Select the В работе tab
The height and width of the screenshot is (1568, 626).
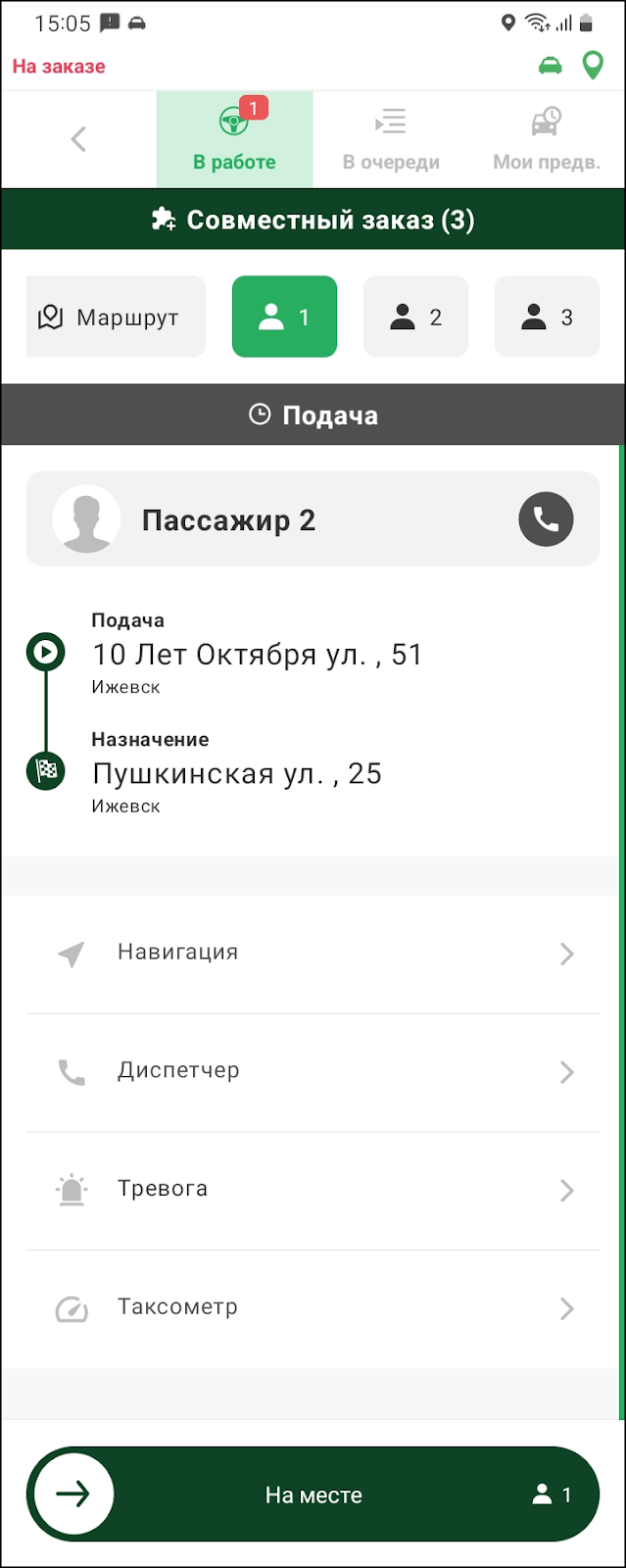pyautogui.click(x=234, y=140)
